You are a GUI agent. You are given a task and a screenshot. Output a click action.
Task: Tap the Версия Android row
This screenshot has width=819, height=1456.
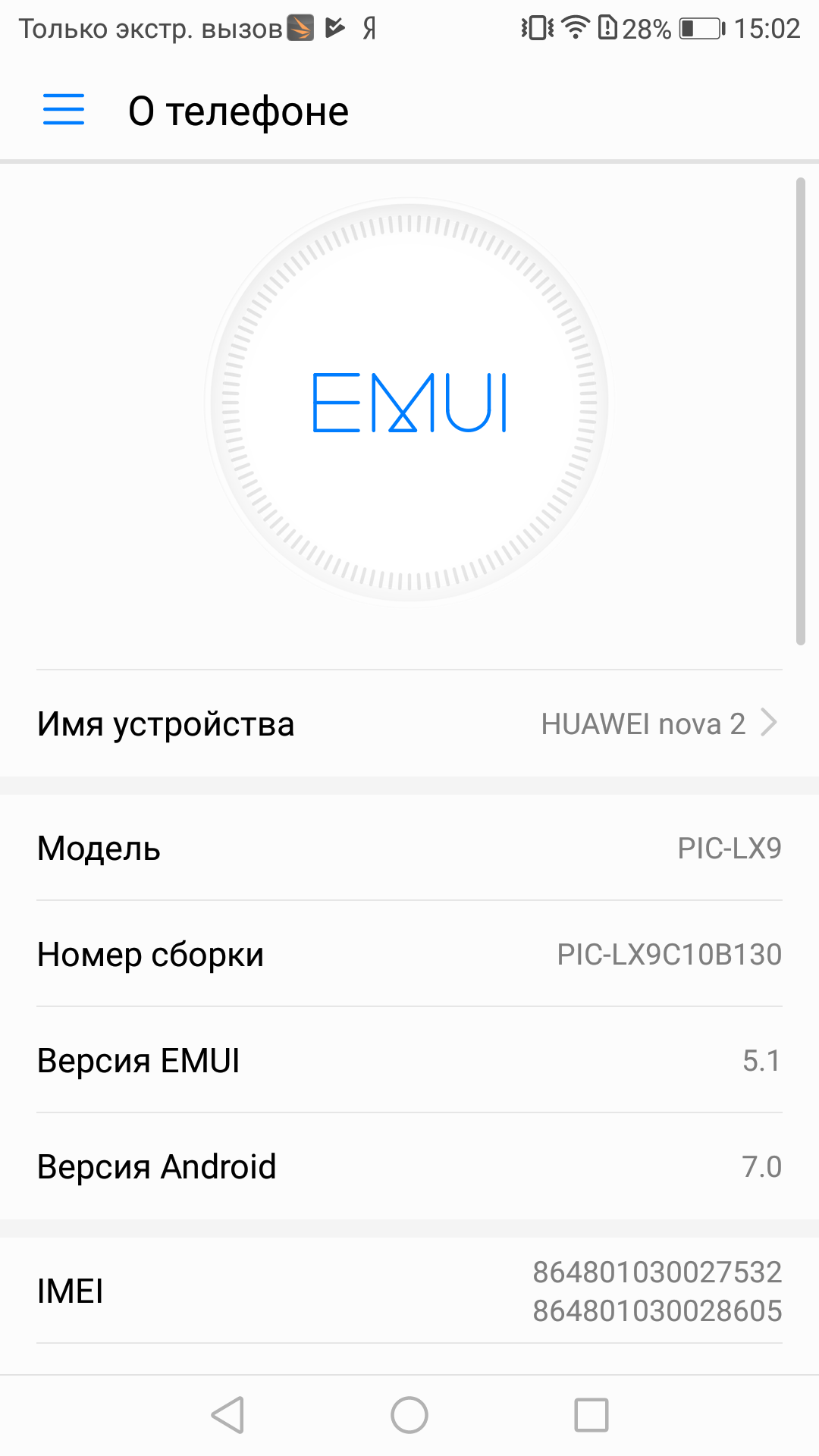coord(409,1166)
